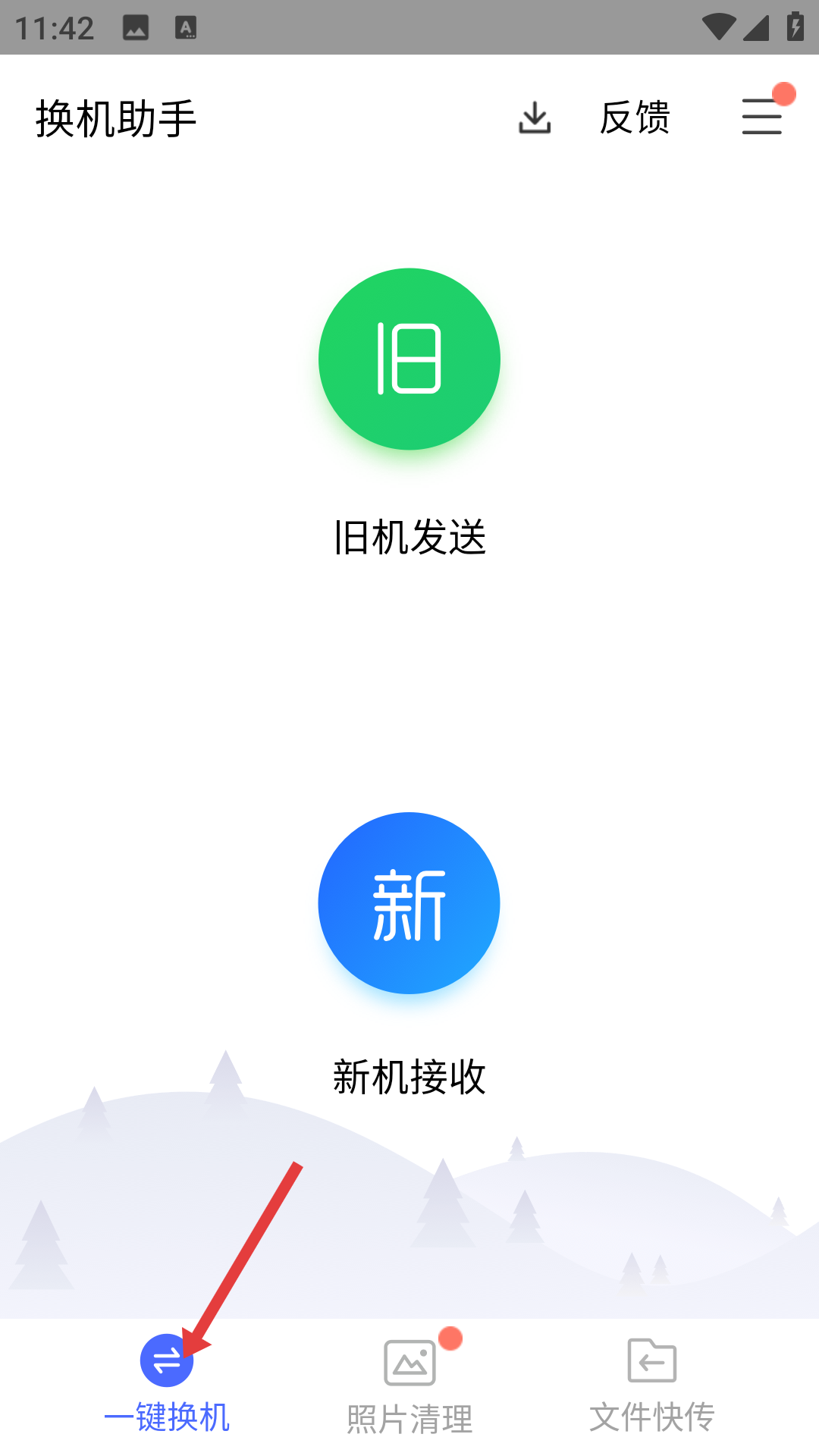Select 新机接收 blue button

409,903
